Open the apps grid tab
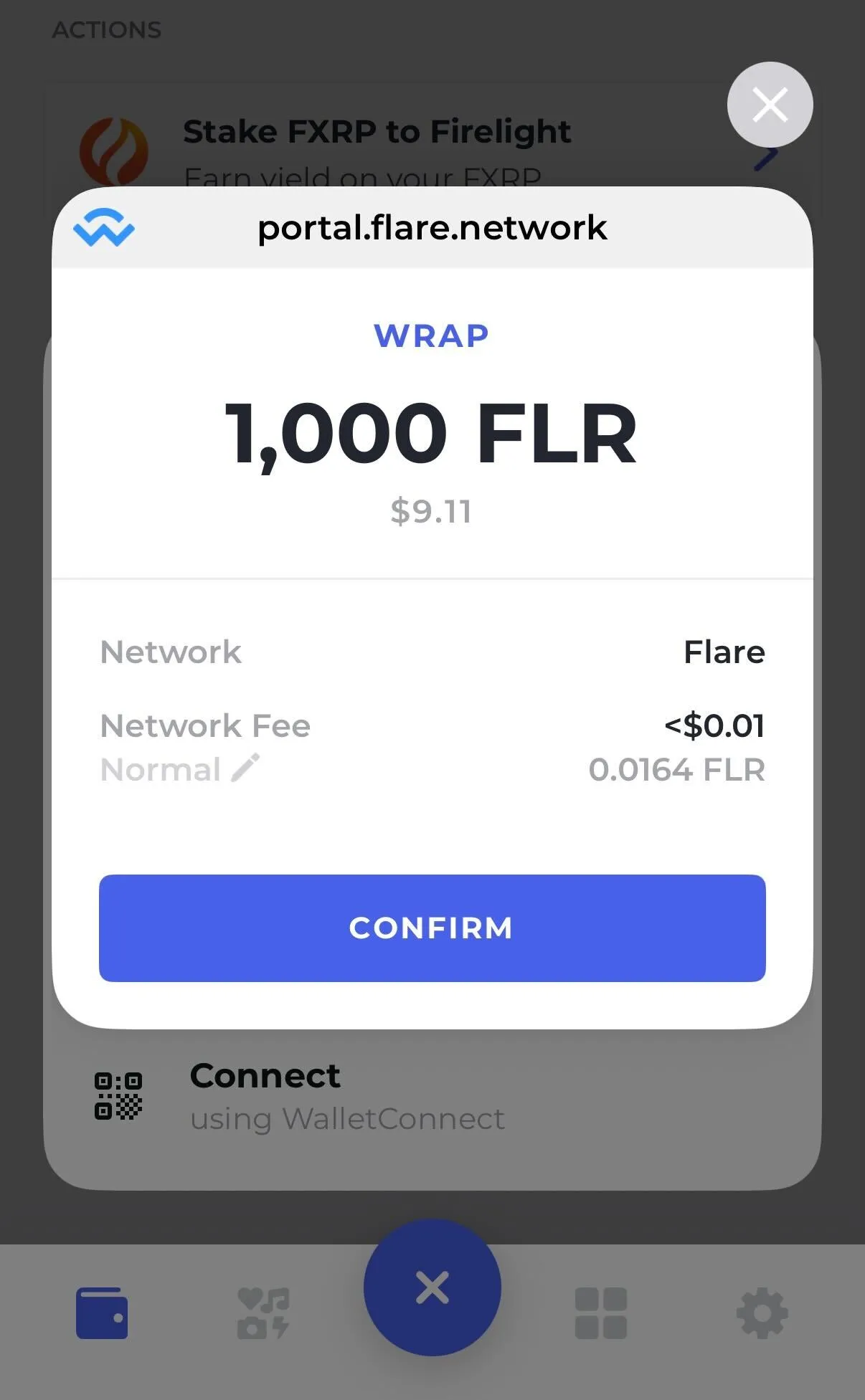This screenshot has width=865, height=1400. click(x=601, y=1313)
